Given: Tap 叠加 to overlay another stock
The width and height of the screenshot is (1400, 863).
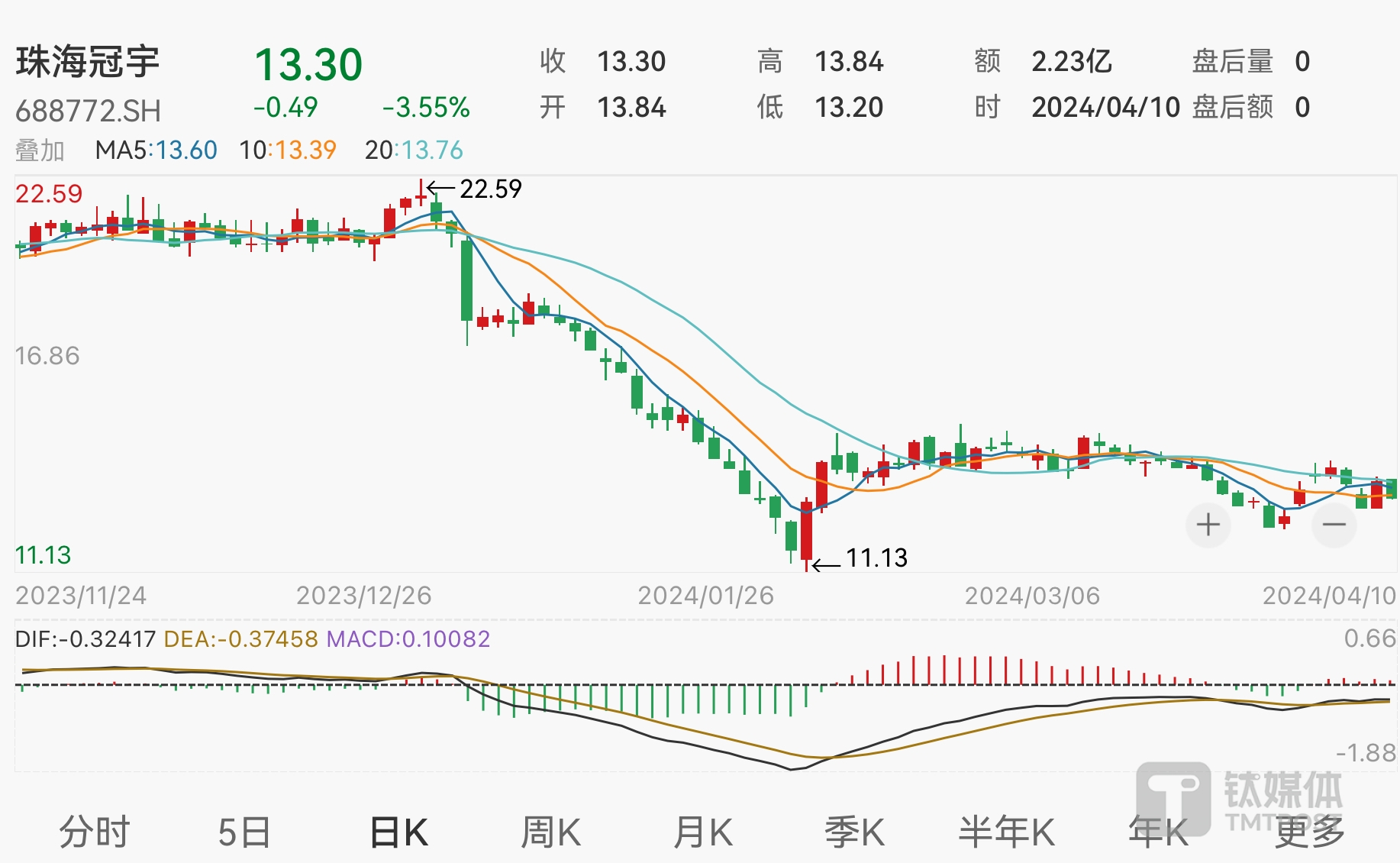Looking at the screenshot, I should click(40, 150).
